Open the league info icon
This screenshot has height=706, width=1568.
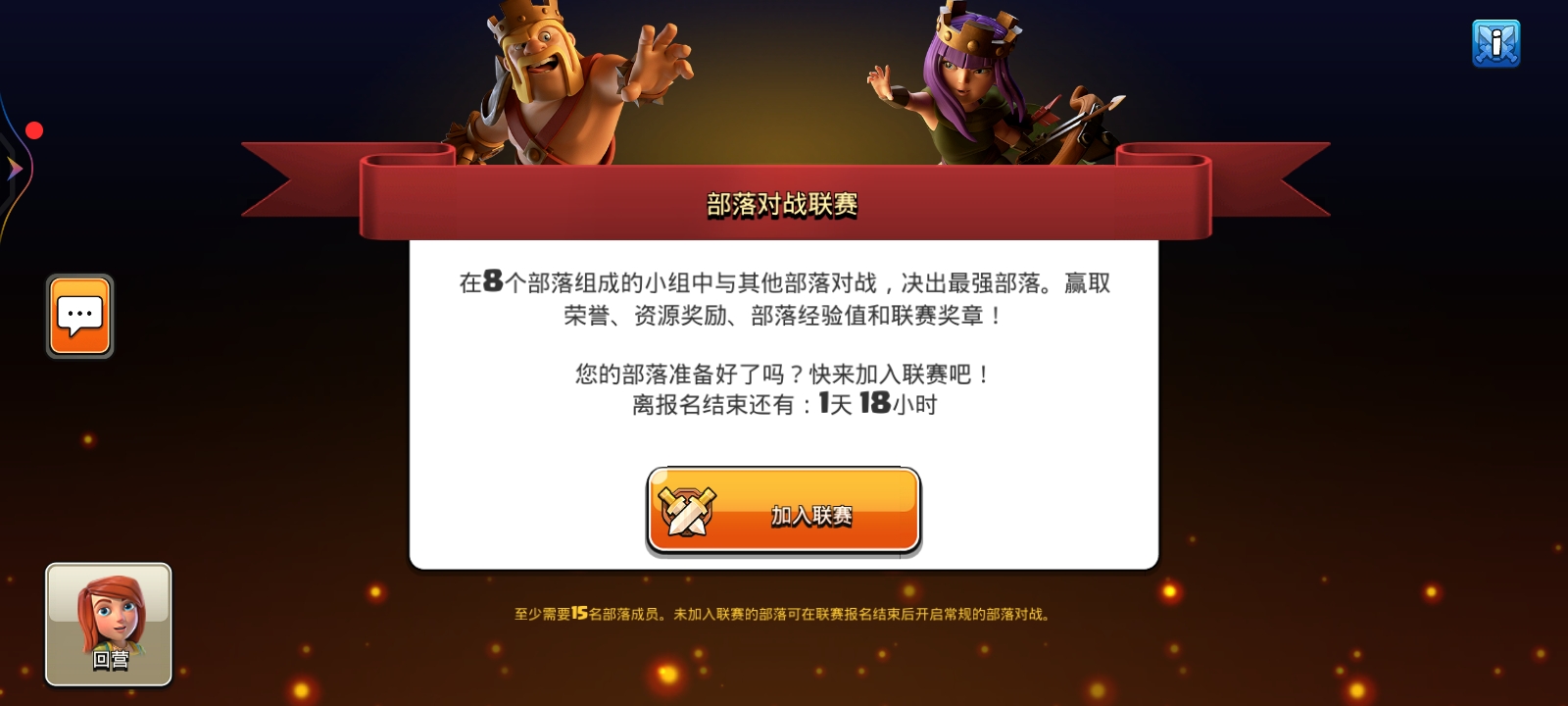[1495, 43]
